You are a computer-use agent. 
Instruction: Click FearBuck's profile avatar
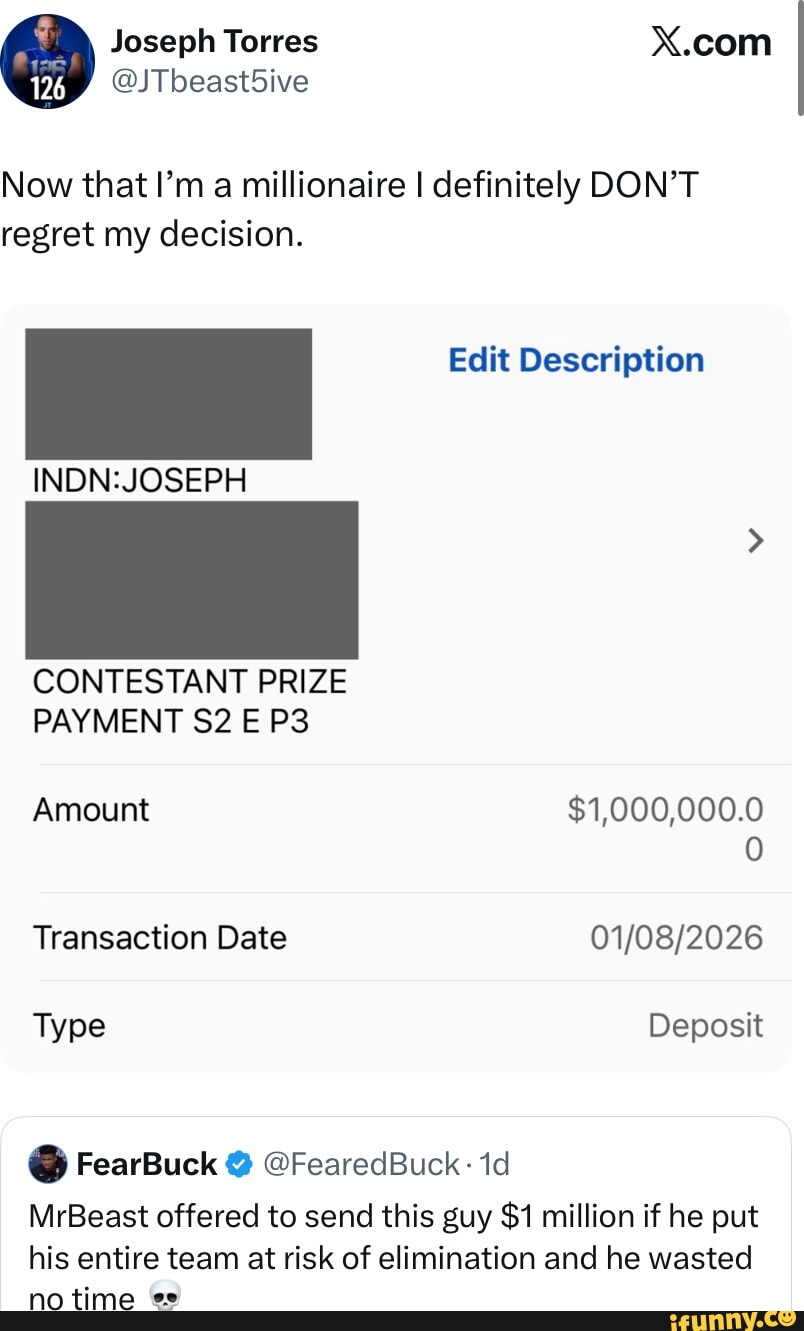(x=47, y=1163)
